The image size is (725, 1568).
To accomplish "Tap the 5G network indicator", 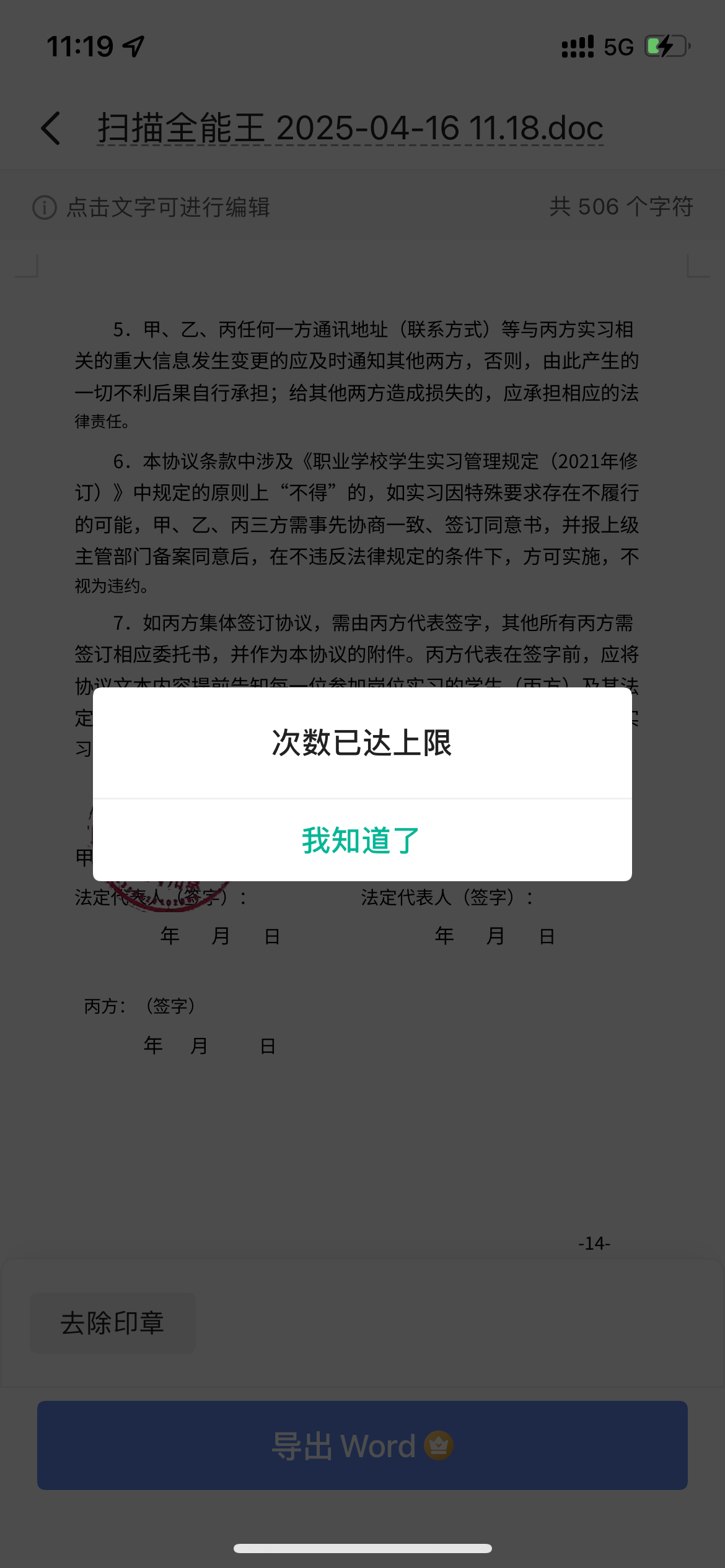I will tap(617, 45).
